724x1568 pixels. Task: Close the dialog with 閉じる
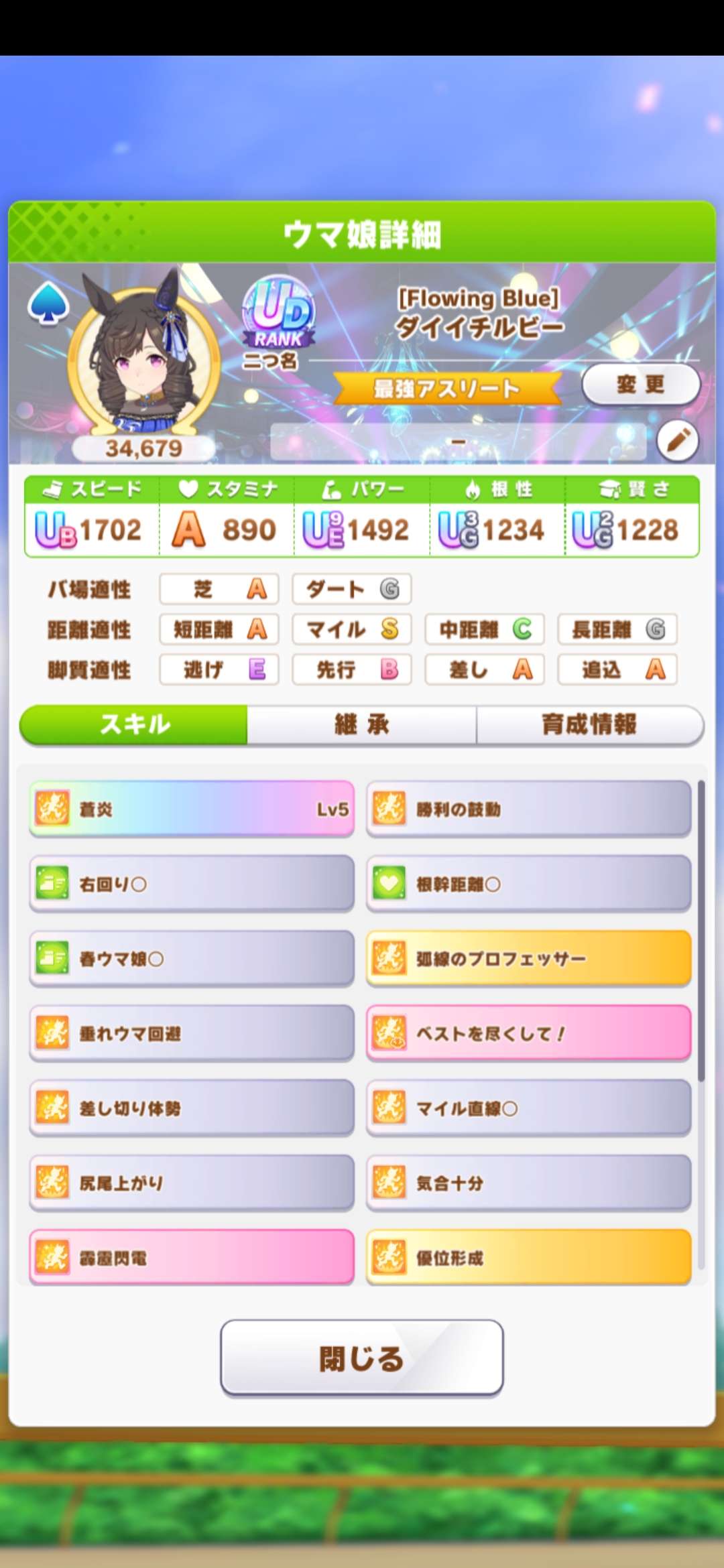coord(362,1358)
